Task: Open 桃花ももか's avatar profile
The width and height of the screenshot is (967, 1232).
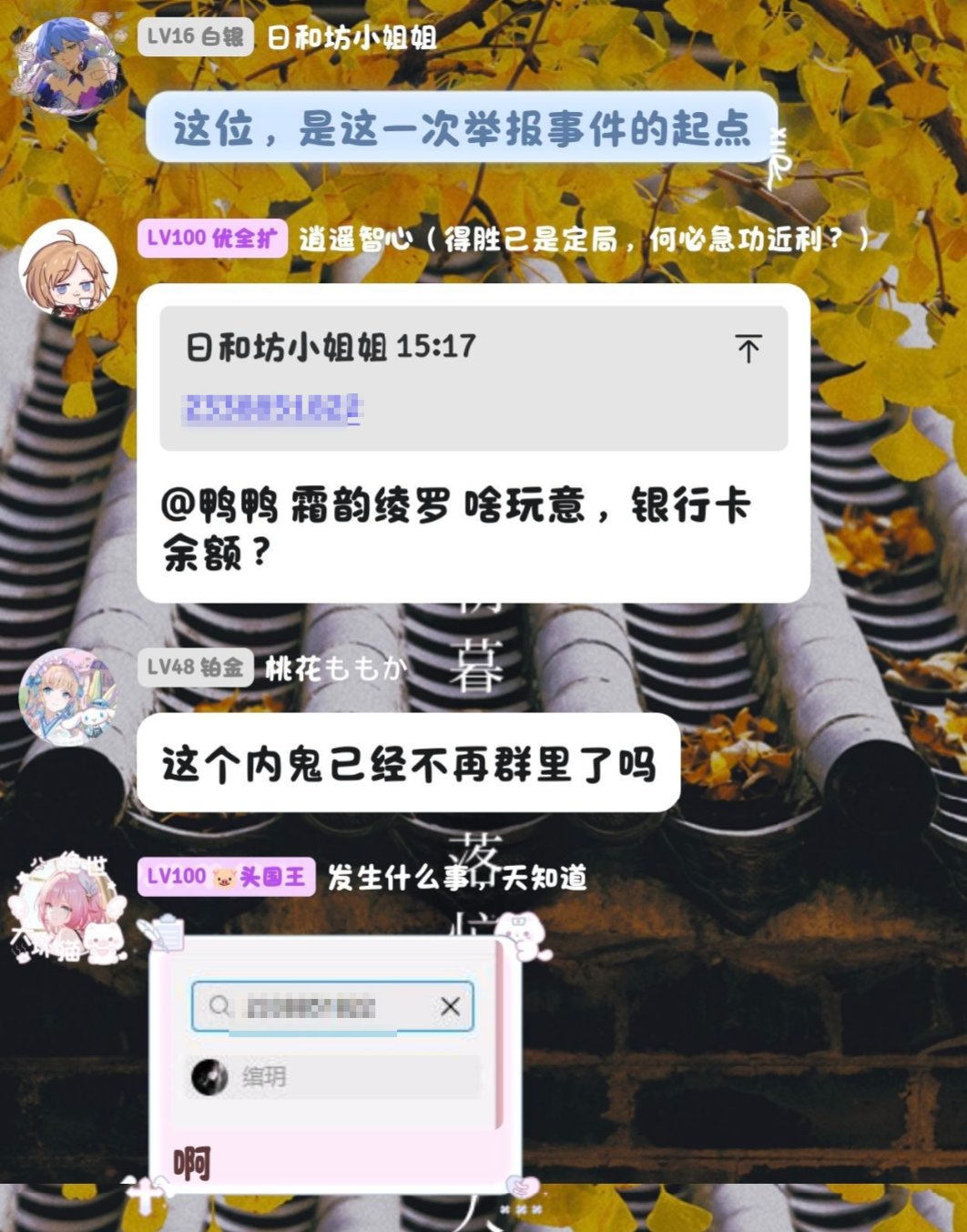Action: (x=67, y=697)
